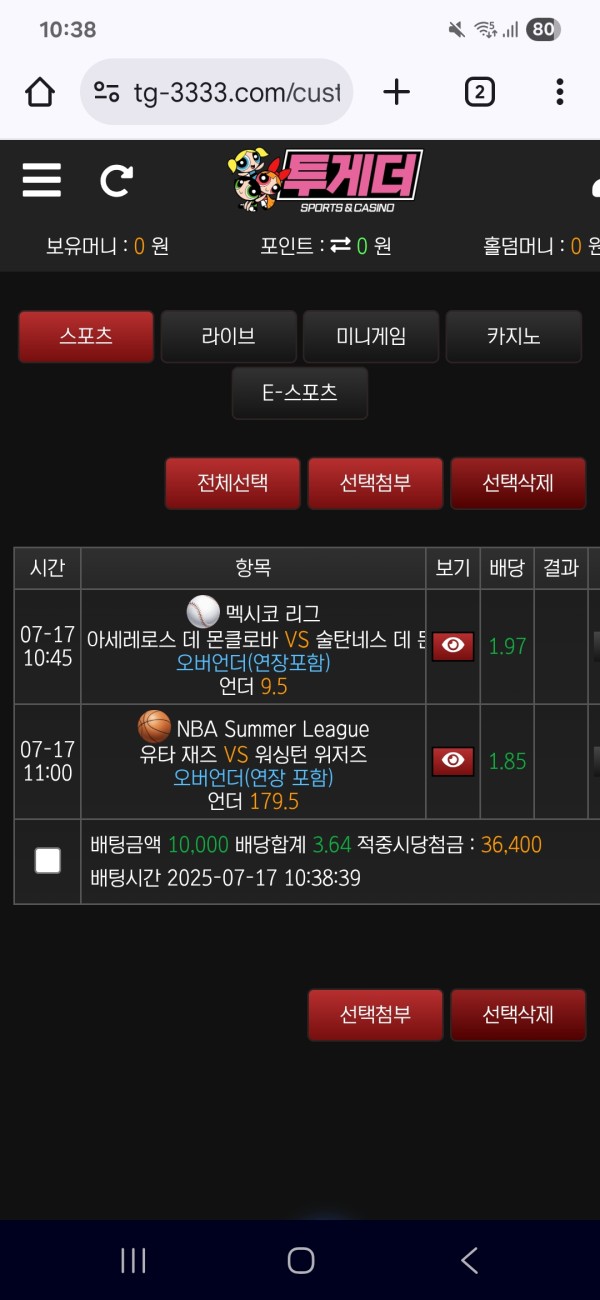Check the bet slip checkbox
Image resolution: width=600 pixels, height=1300 pixels.
pyautogui.click(x=48, y=861)
